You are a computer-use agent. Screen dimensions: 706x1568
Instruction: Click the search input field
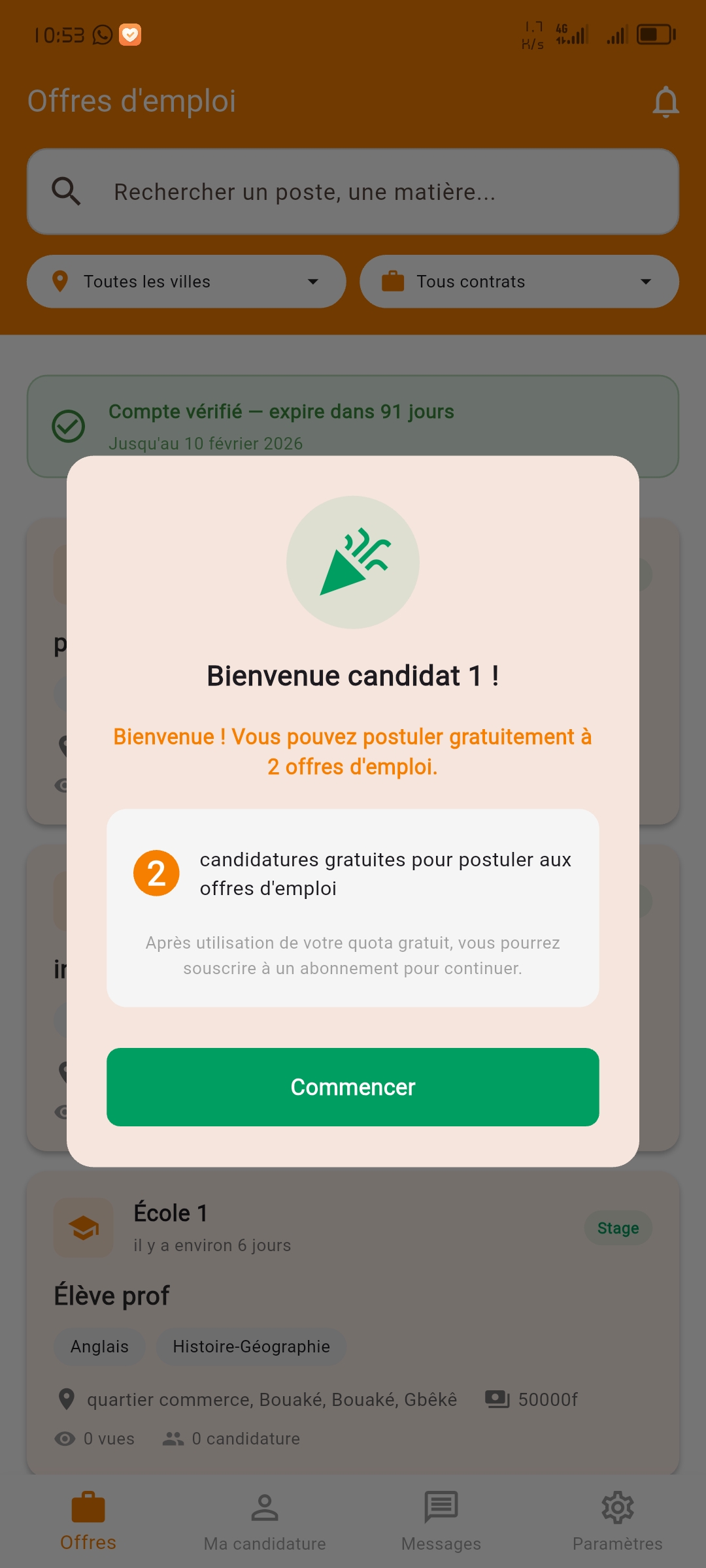tap(353, 191)
